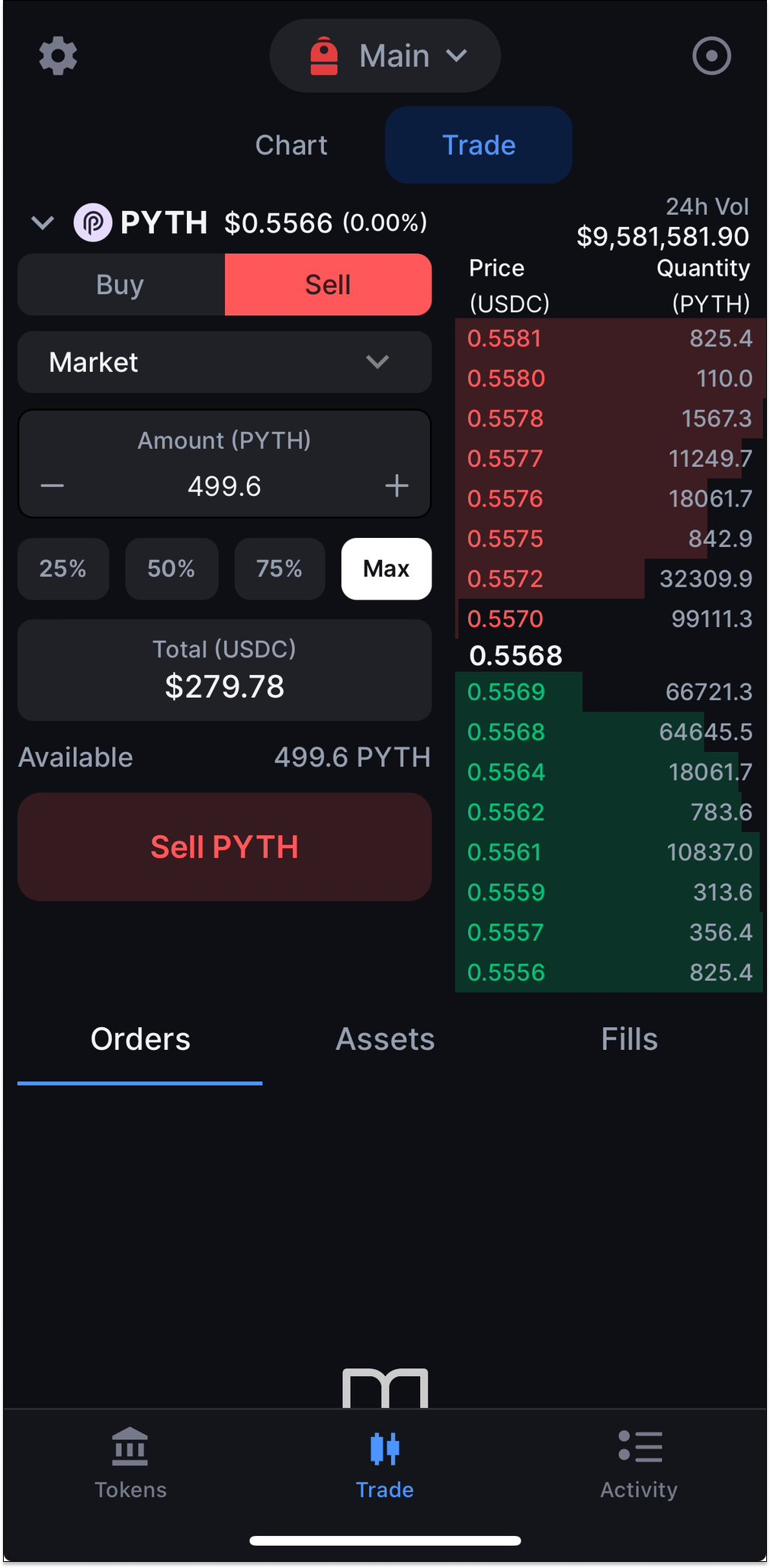Tap the Sell PYTH button
The image size is (770, 1568).
pos(224,846)
